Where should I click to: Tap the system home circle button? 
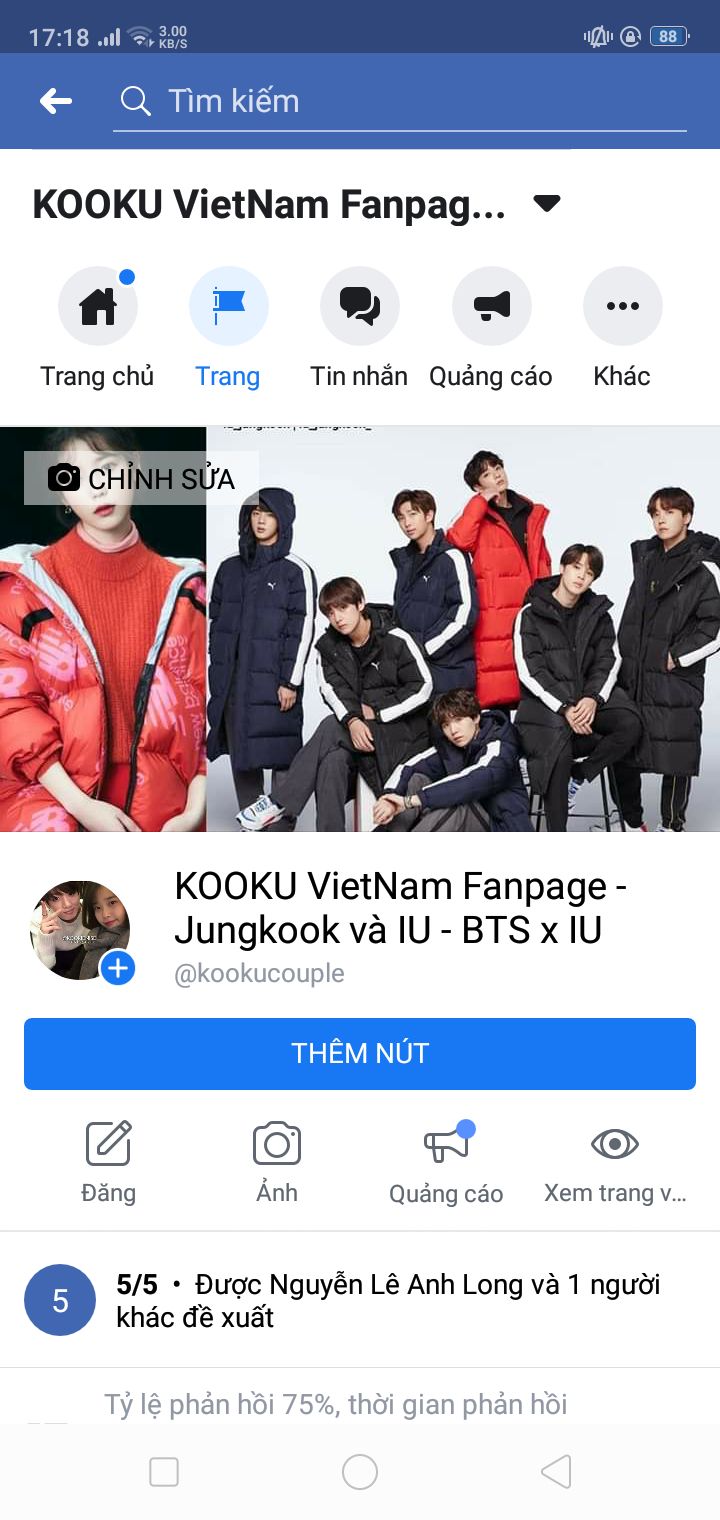360,1472
